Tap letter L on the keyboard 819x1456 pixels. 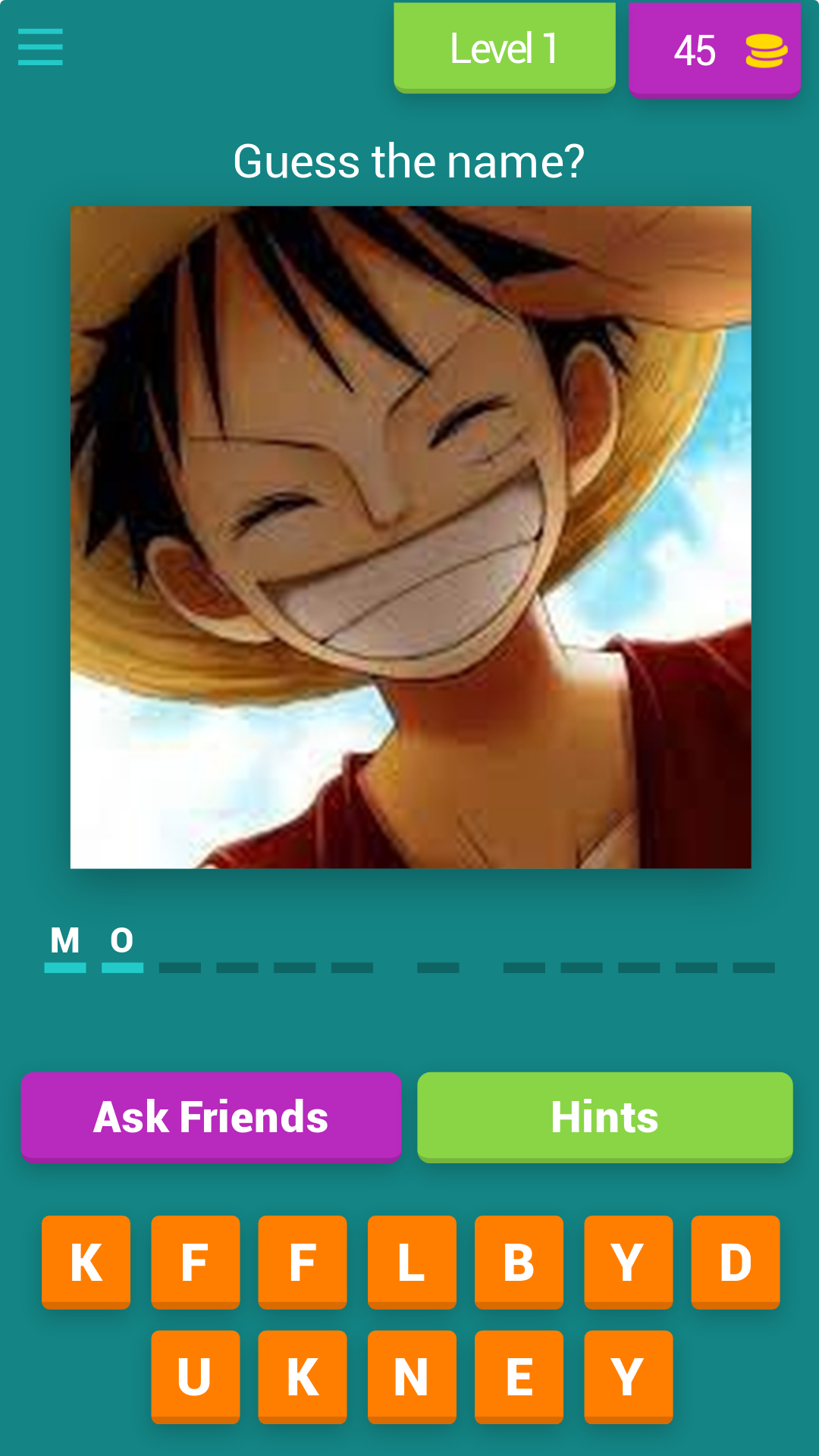coord(412,1262)
